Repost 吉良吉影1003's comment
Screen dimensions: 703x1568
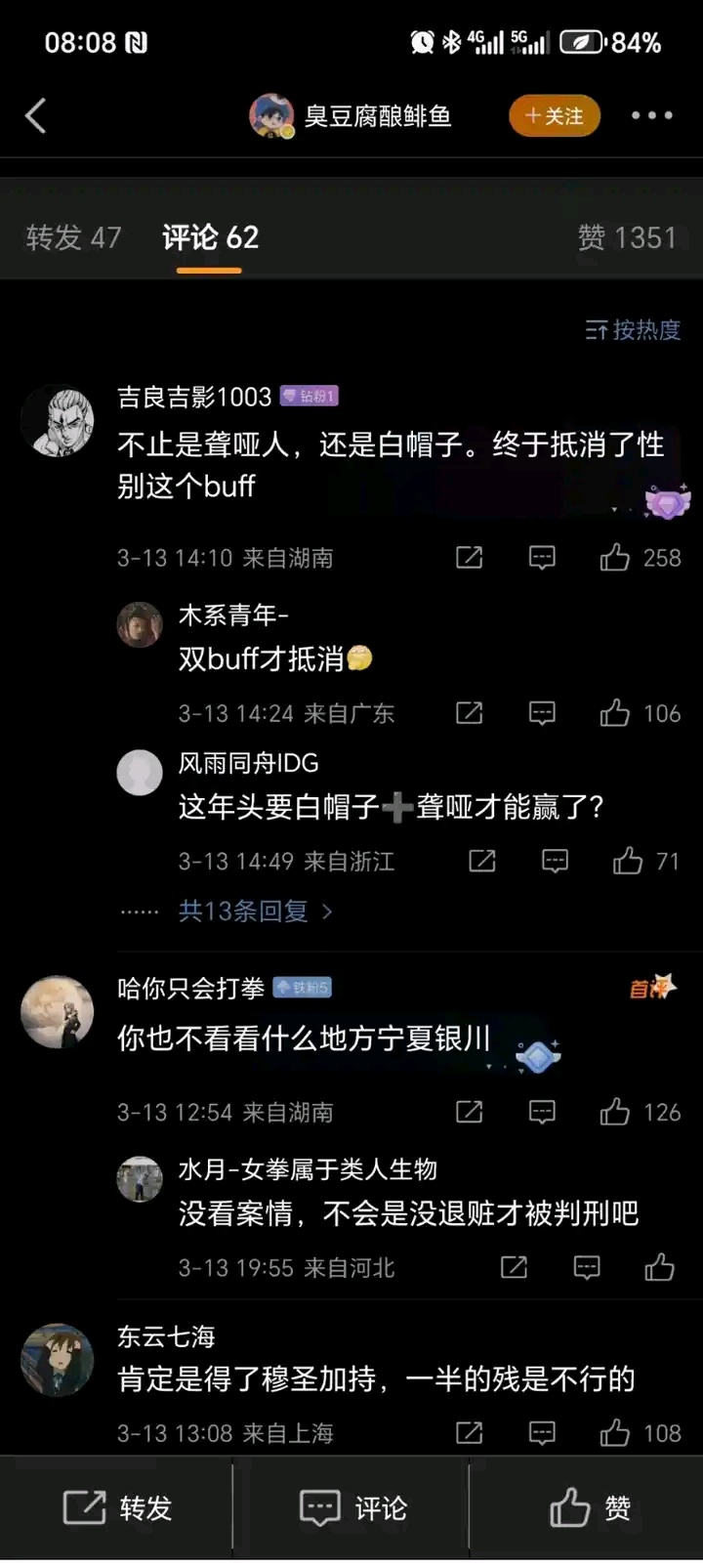tap(470, 558)
